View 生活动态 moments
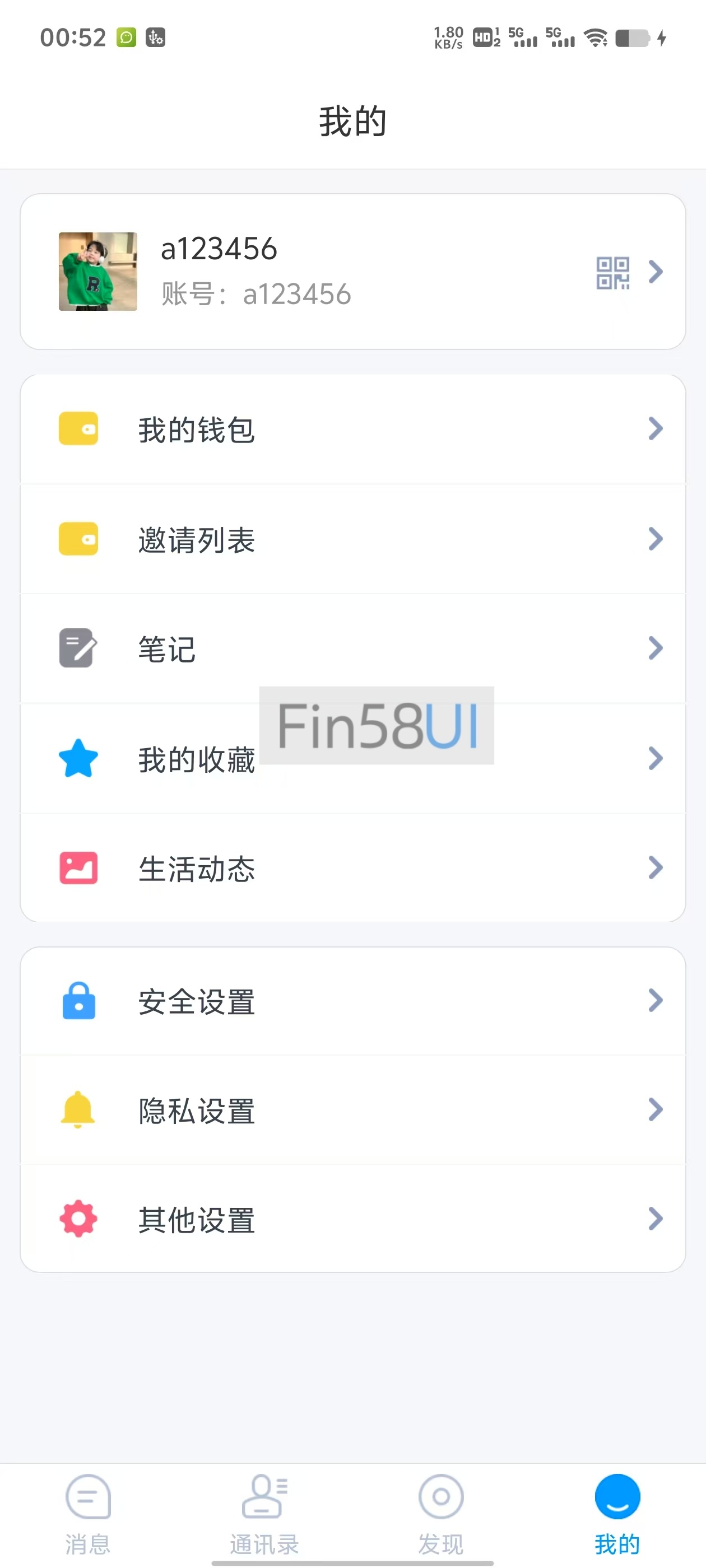706x1568 pixels. 352,868
